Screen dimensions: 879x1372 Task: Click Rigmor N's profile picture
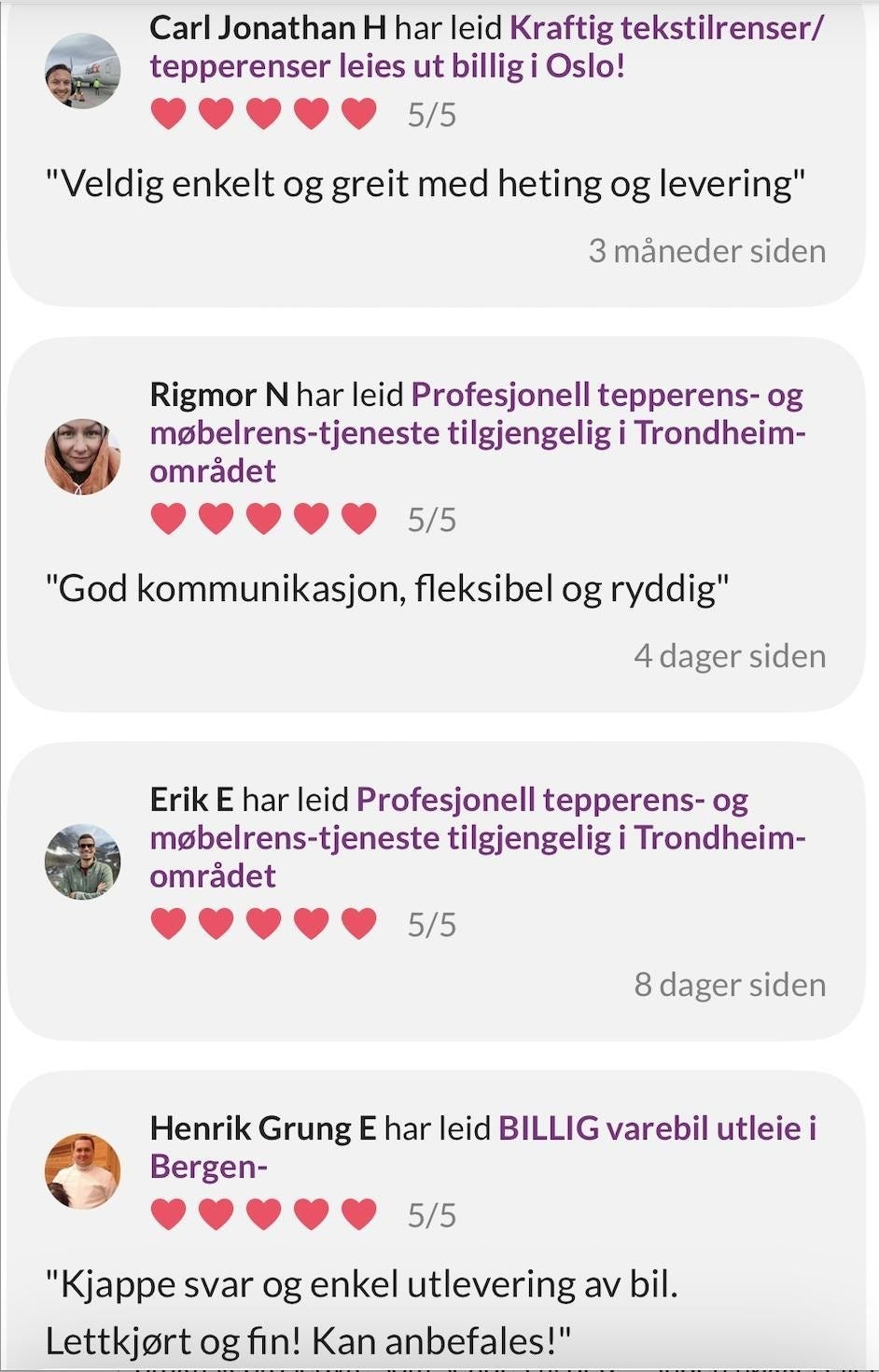pyautogui.click(x=83, y=455)
